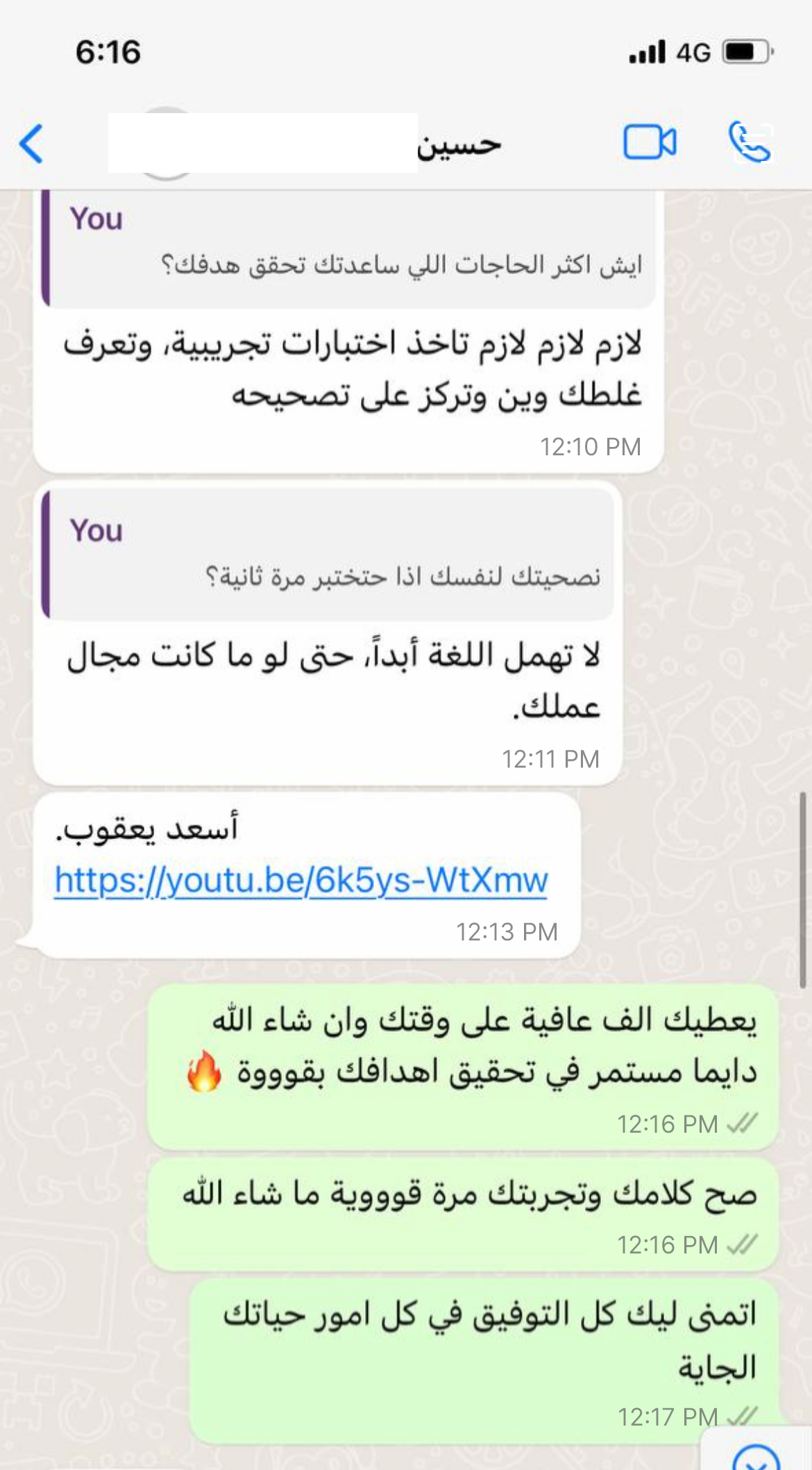
Task: Jump to quoted message نصيحتك لنفسك
Action: 328,554
